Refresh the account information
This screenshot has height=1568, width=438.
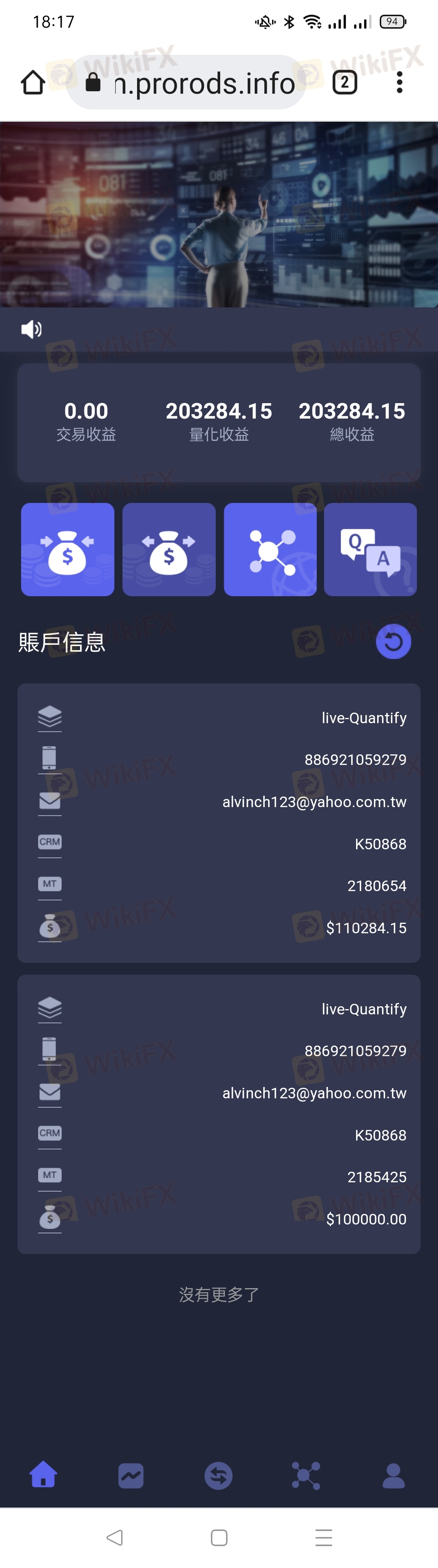tap(393, 642)
